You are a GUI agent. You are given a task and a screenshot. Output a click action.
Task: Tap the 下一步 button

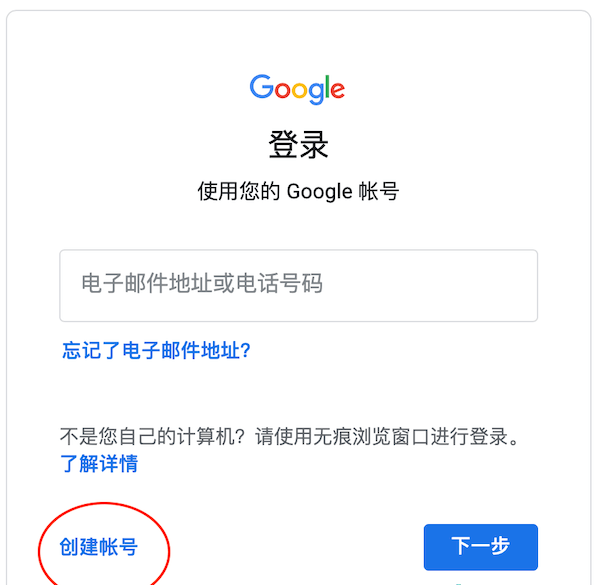click(x=480, y=546)
